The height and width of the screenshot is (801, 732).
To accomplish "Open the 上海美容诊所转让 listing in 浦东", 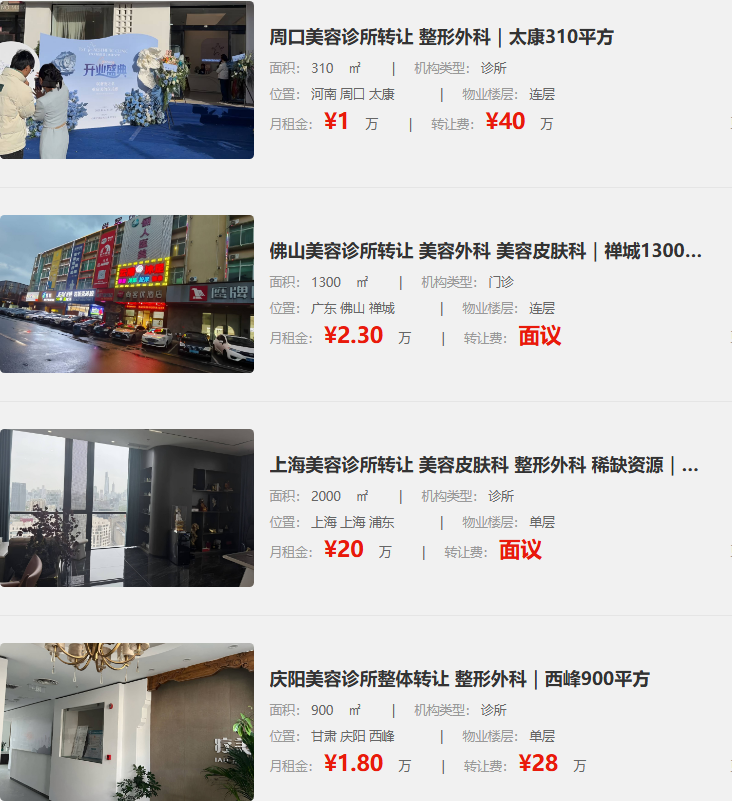I will 484,465.
